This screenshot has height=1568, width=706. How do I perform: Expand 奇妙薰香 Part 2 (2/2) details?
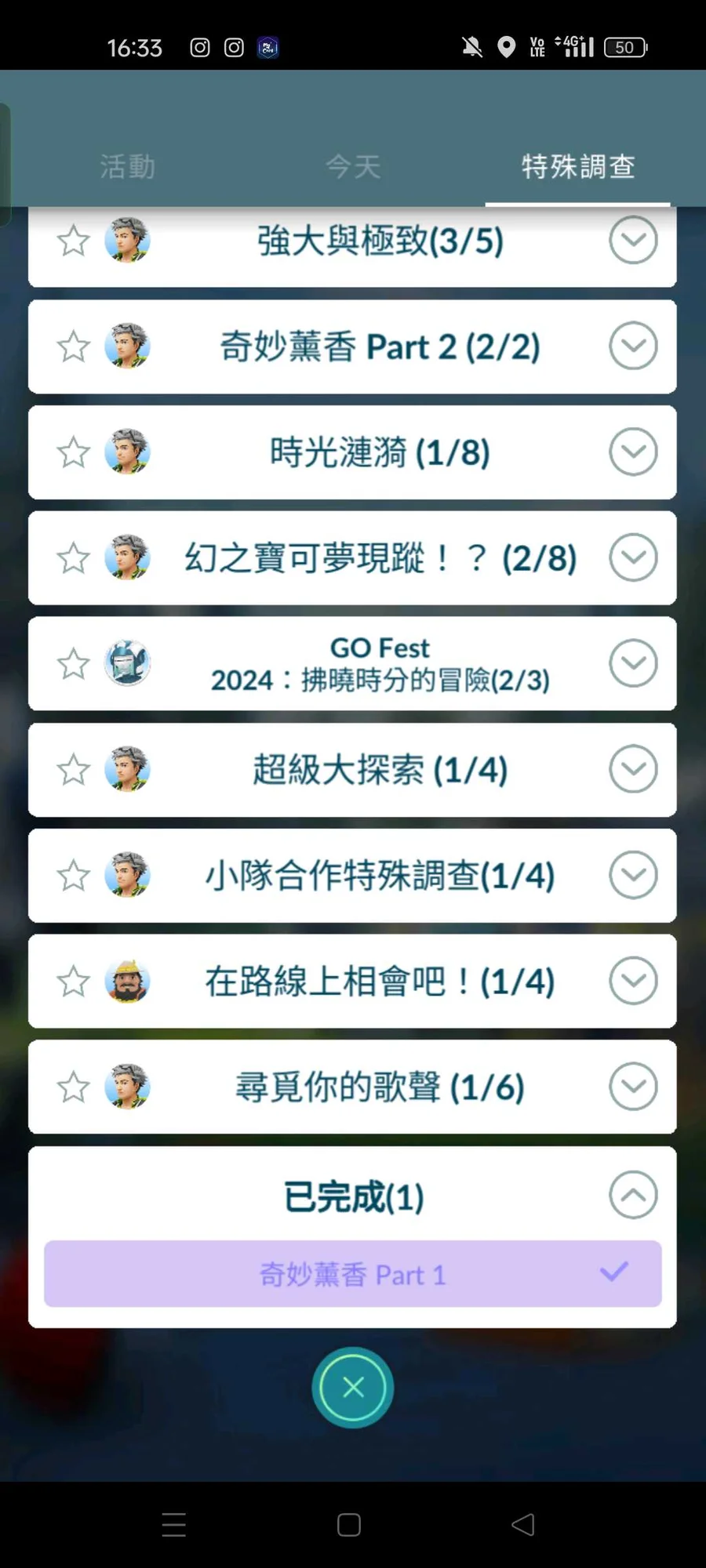point(632,346)
